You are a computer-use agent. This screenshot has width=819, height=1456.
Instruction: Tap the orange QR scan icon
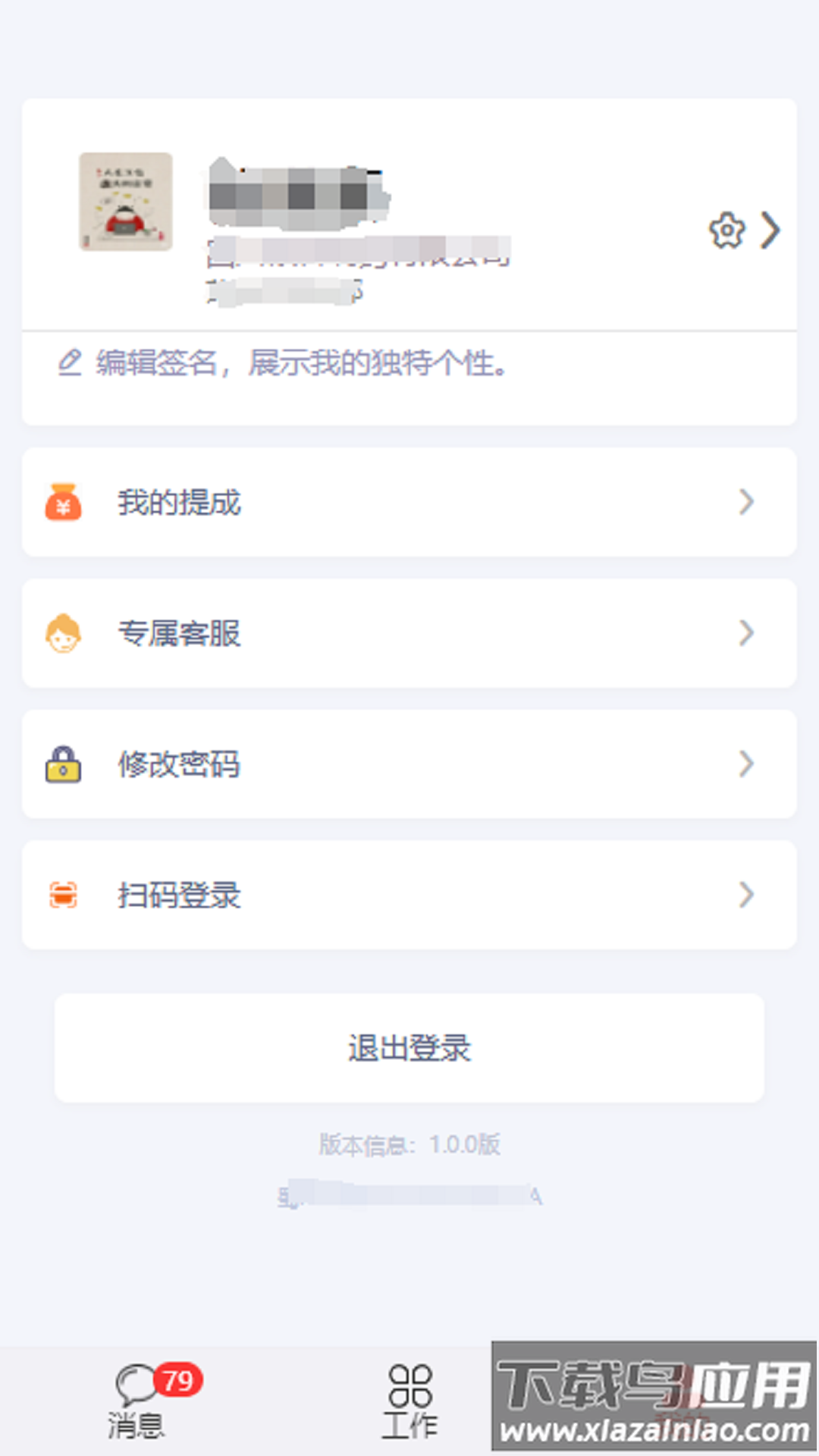pos(64,896)
